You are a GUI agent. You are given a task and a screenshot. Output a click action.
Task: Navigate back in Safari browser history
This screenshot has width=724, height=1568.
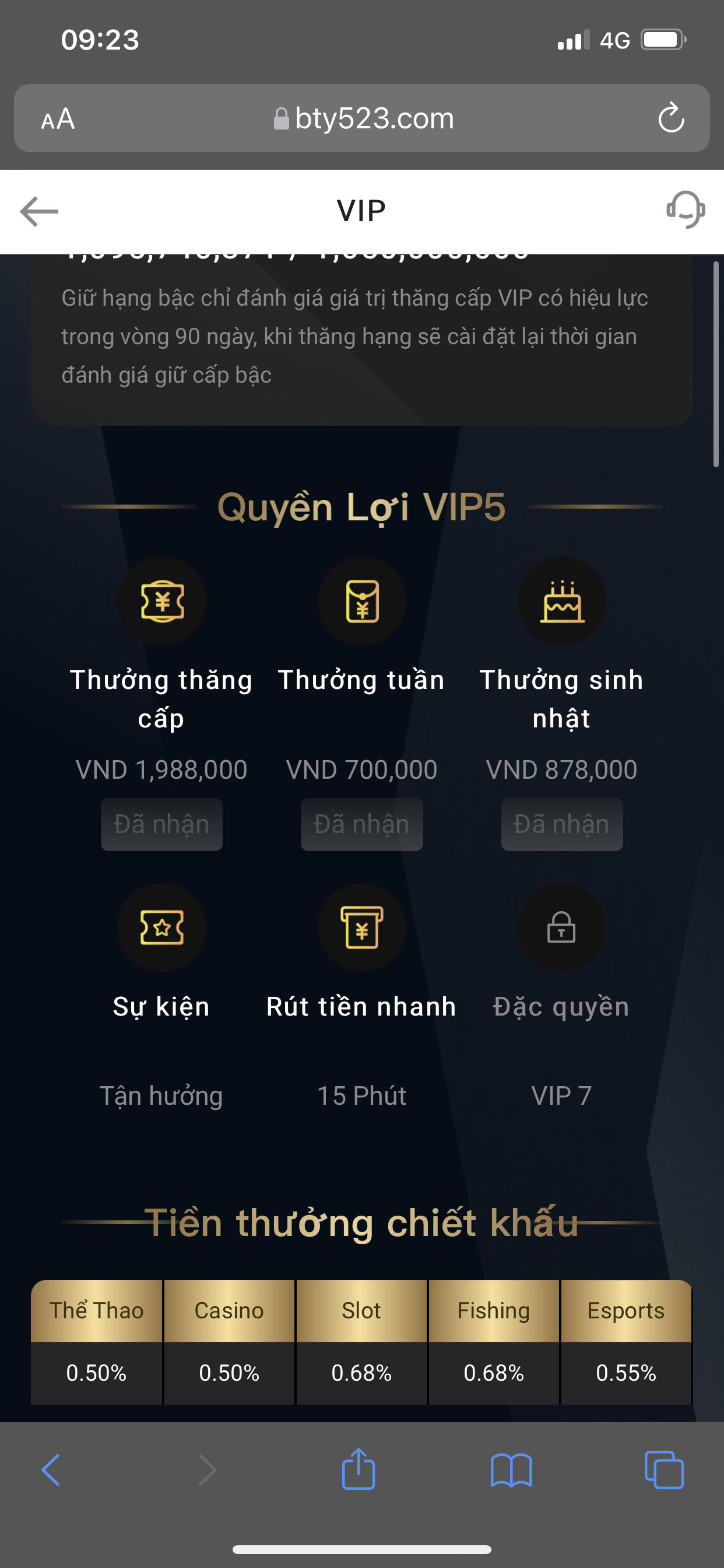tap(51, 1470)
